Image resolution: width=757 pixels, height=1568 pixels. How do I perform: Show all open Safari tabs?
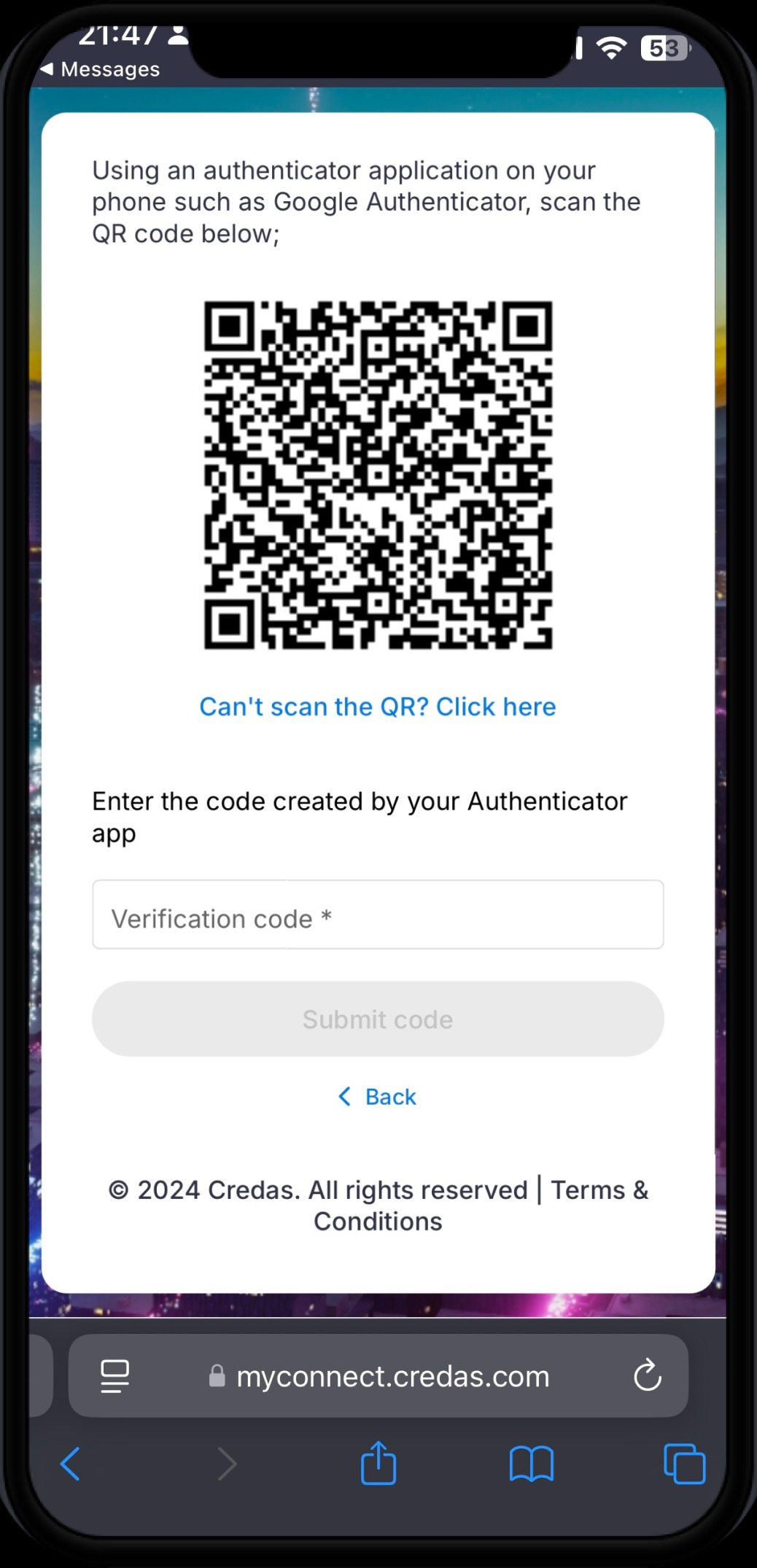click(x=684, y=1464)
